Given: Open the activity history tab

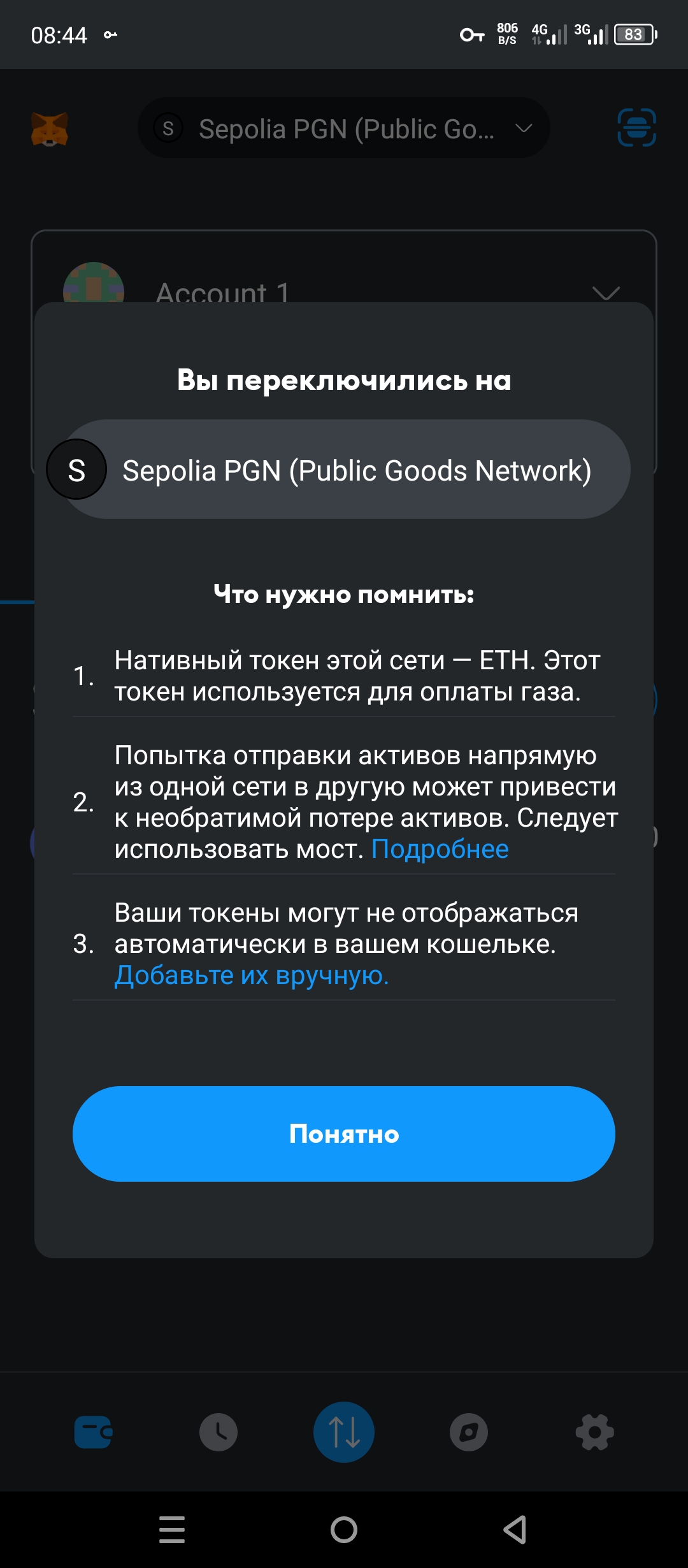Looking at the screenshot, I should [x=219, y=1432].
